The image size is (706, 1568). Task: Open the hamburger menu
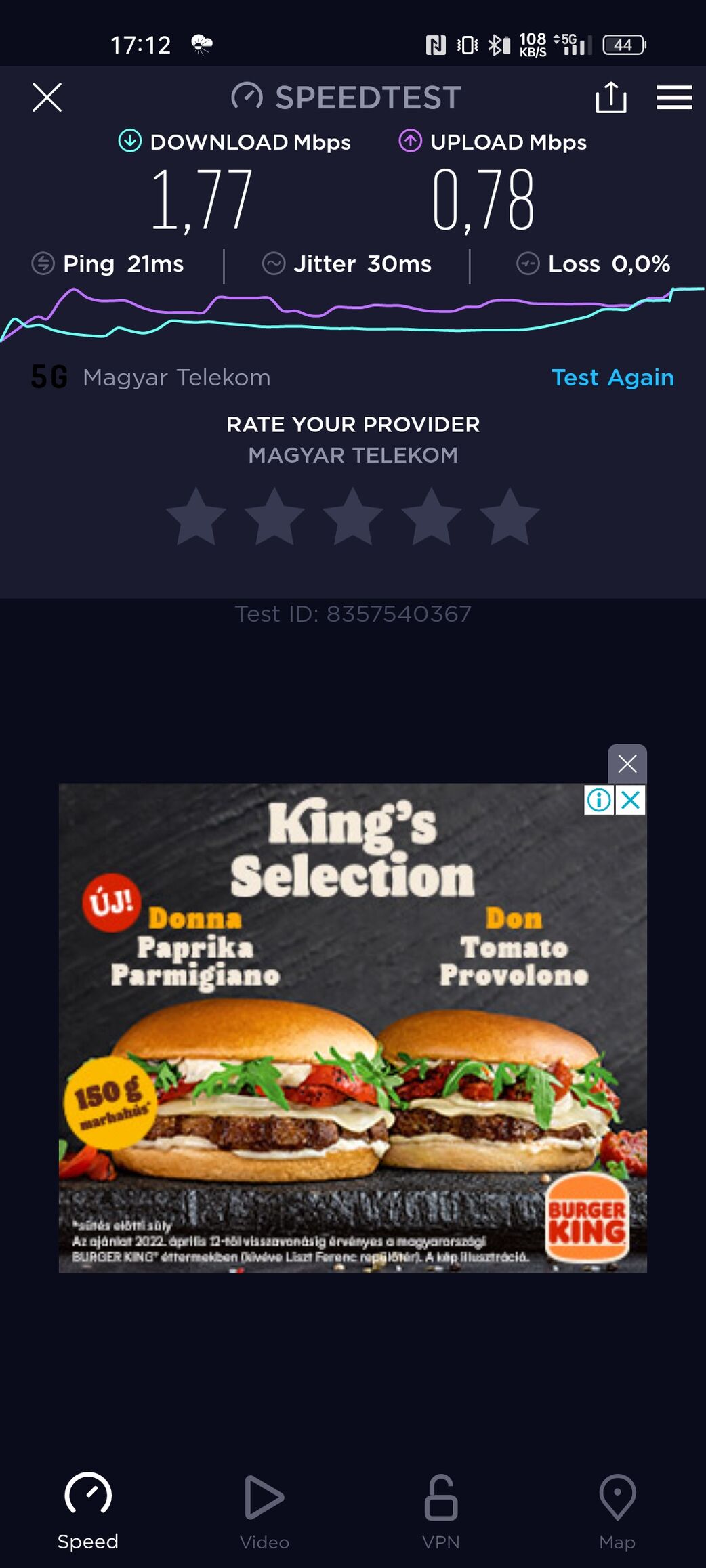674,98
